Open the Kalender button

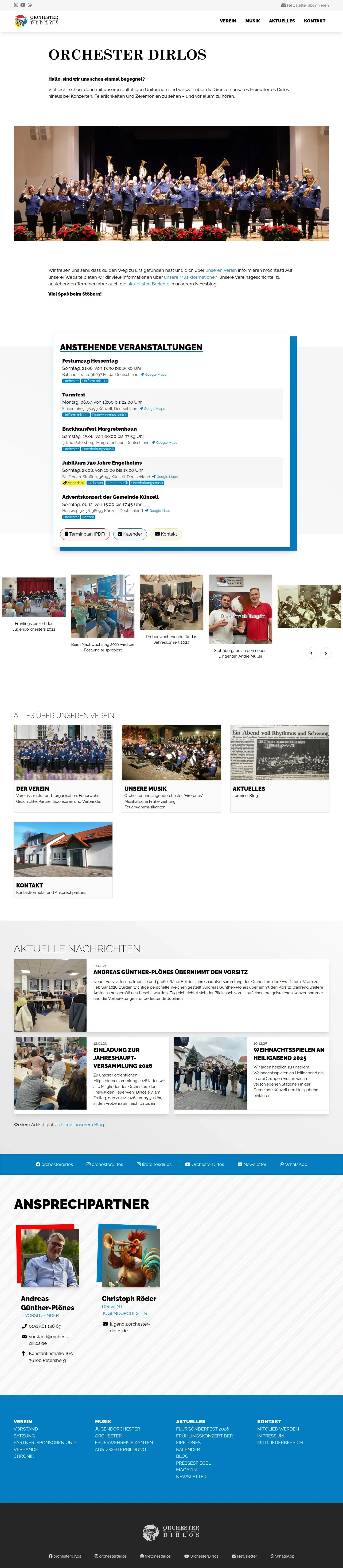[x=130, y=534]
